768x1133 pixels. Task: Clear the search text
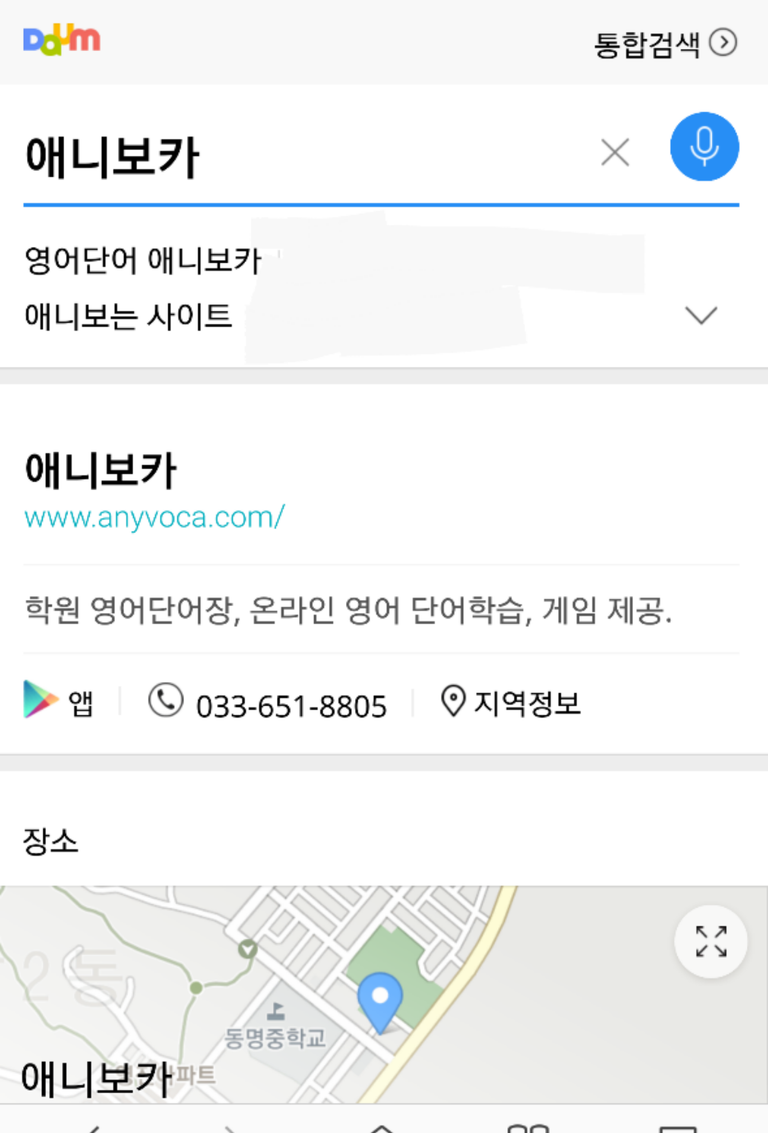(615, 153)
